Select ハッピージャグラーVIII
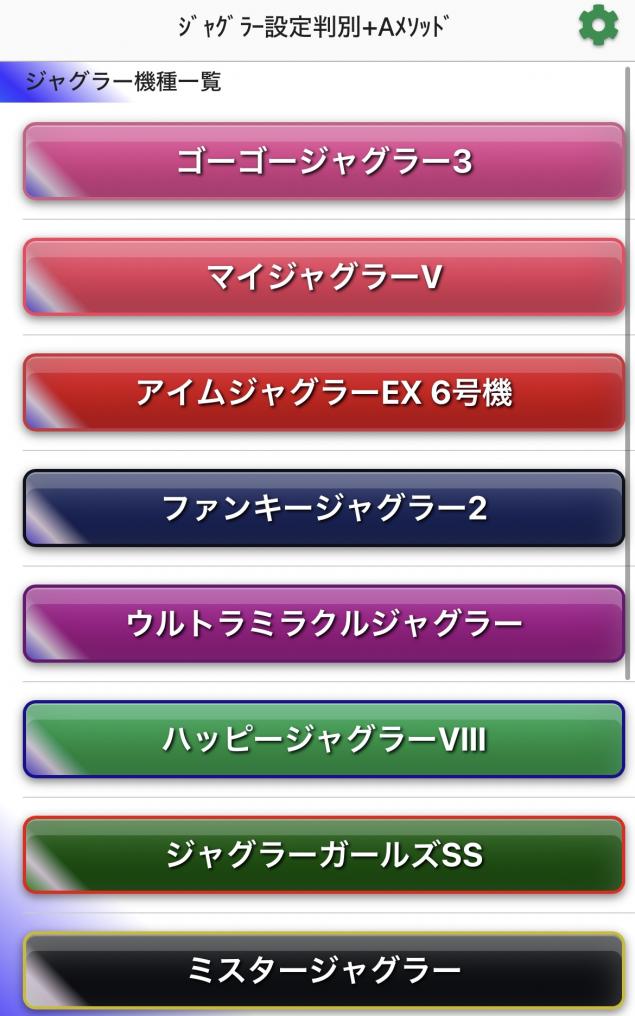This screenshot has width=635, height=1016. click(x=323, y=740)
